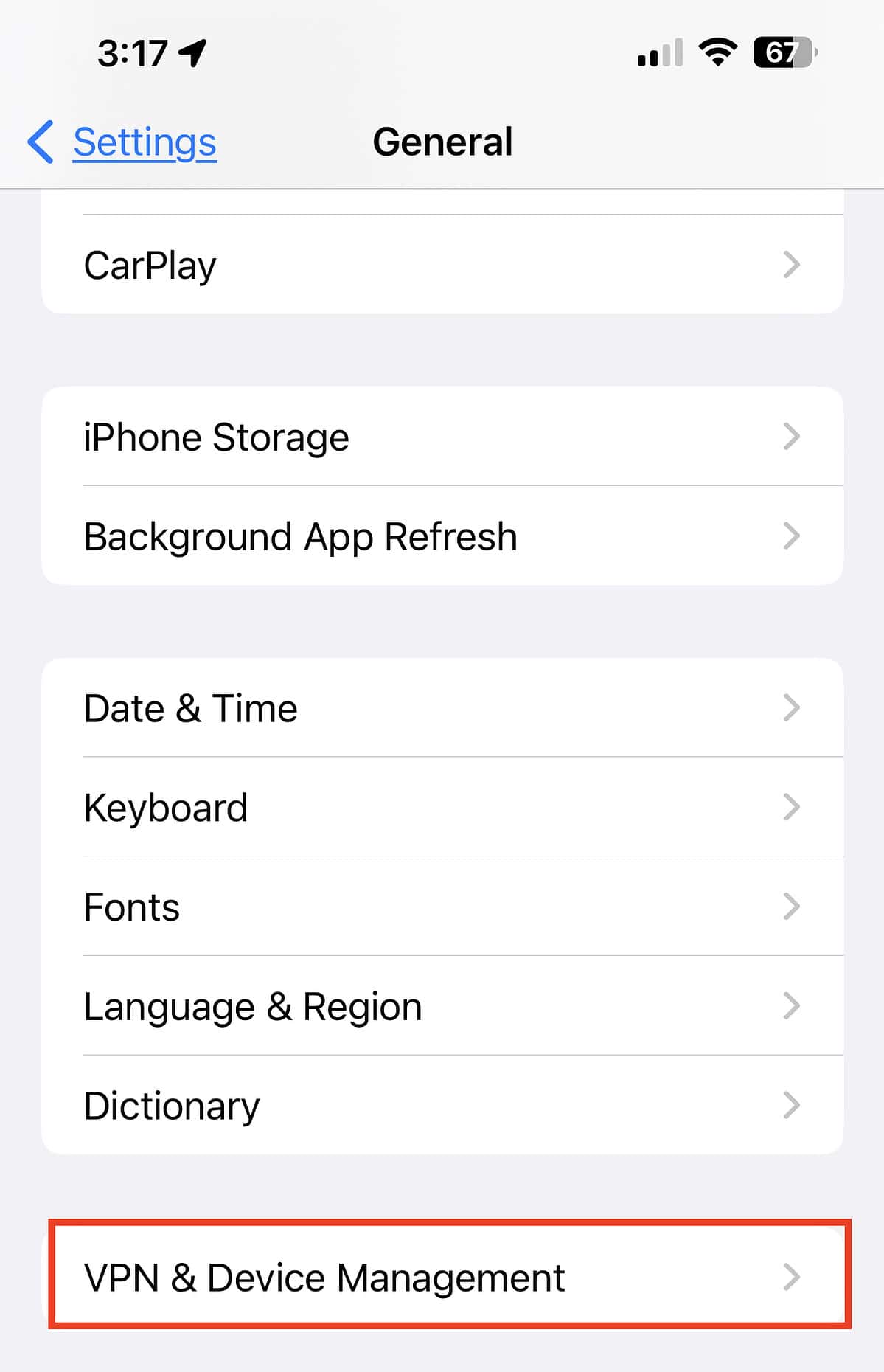The width and height of the screenshot is (884, 1372).
Task: Return to Settings via the back link
Action: click(143, 142)
